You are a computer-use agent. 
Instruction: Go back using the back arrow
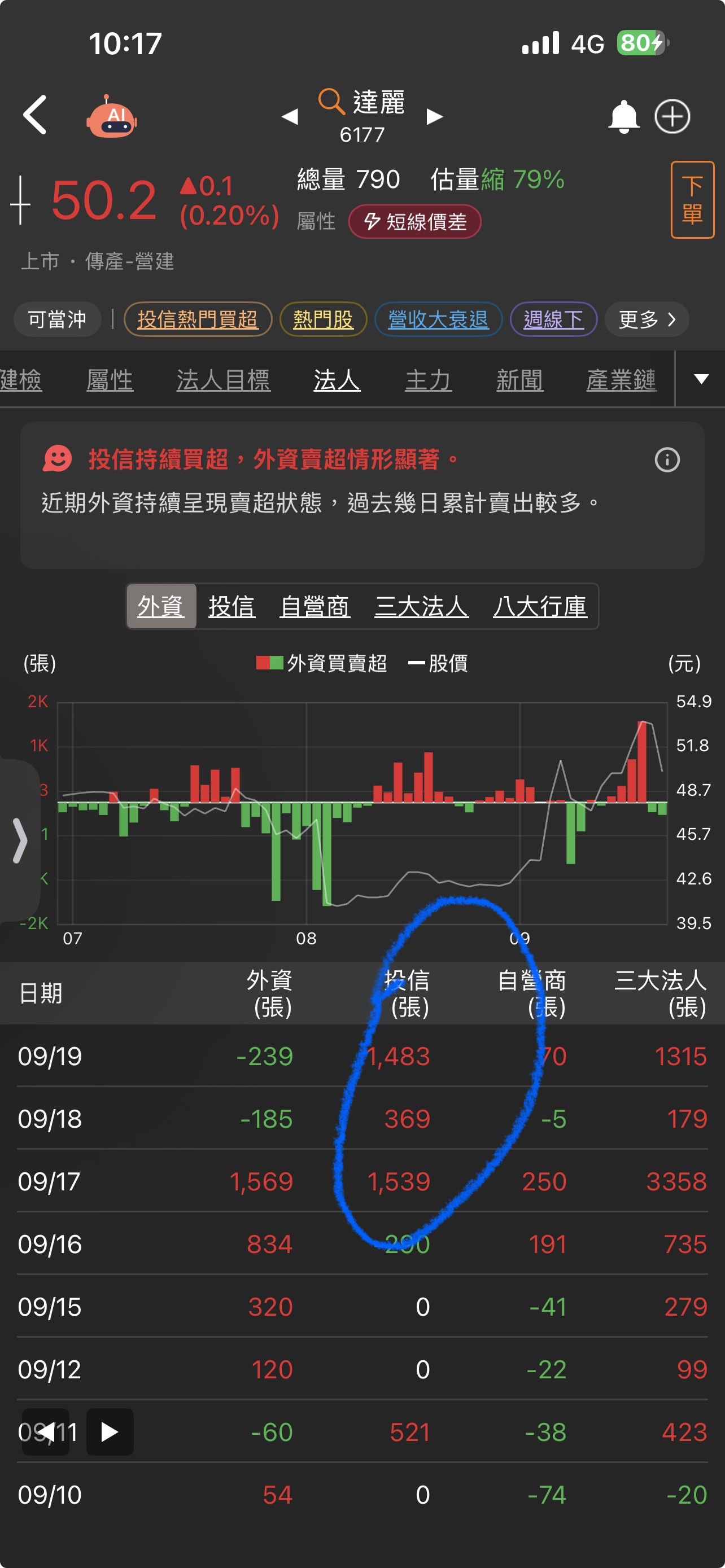pyautogui.click(x=36, y=115)
